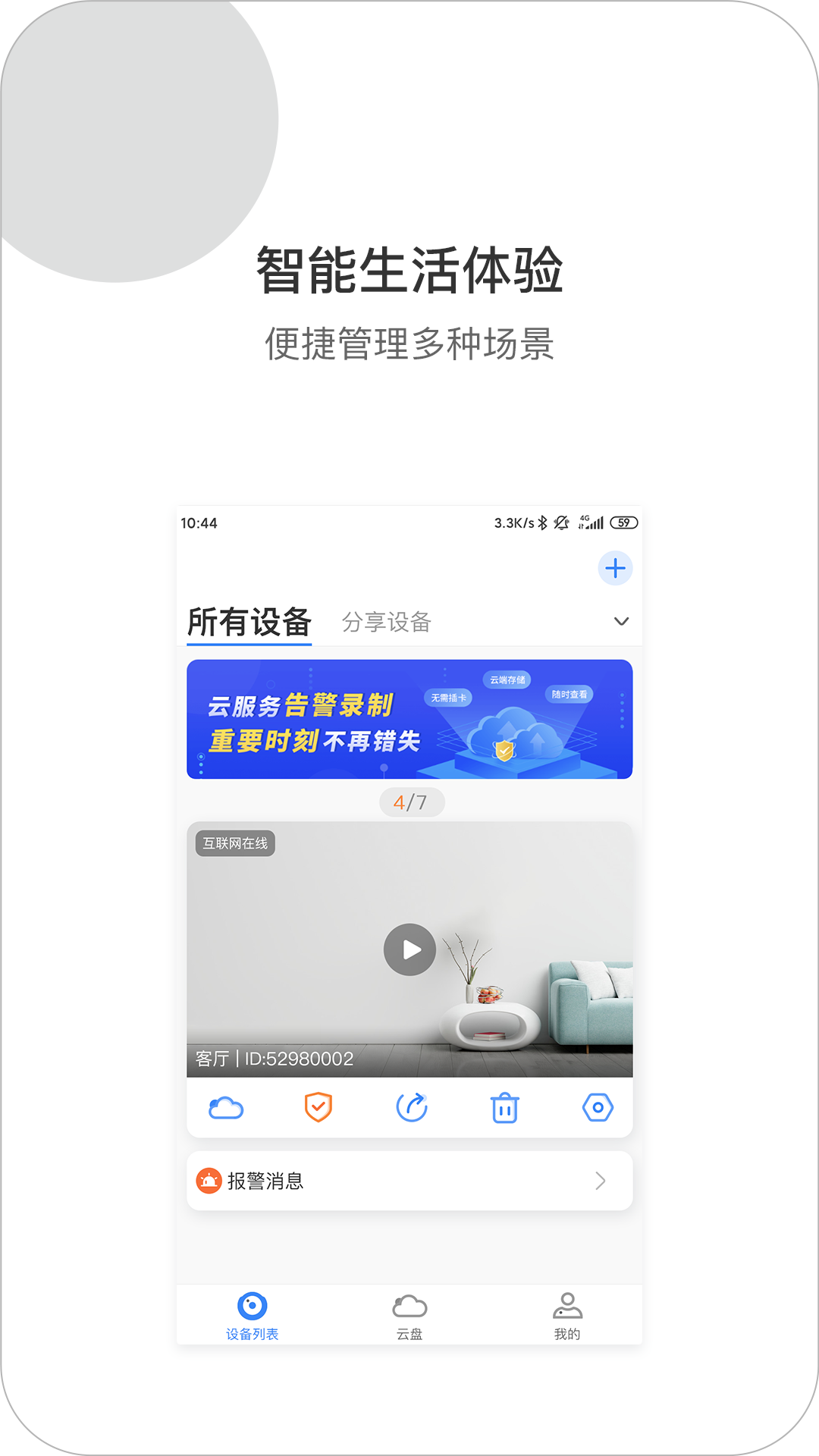Viewport: 819px width, 1456px height.
Task: Switch to the 分享设备 tab
Action: pyautogui.click(x=387, y=622)
